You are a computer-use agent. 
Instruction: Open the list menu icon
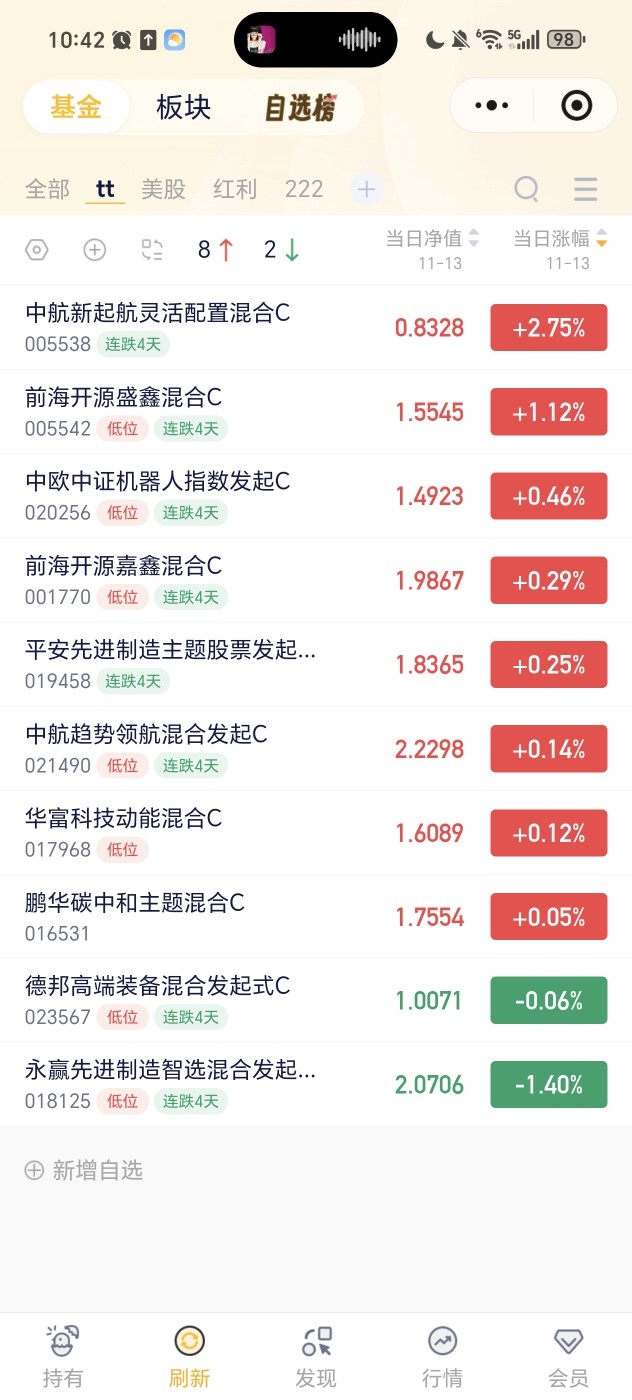[586, 189]
